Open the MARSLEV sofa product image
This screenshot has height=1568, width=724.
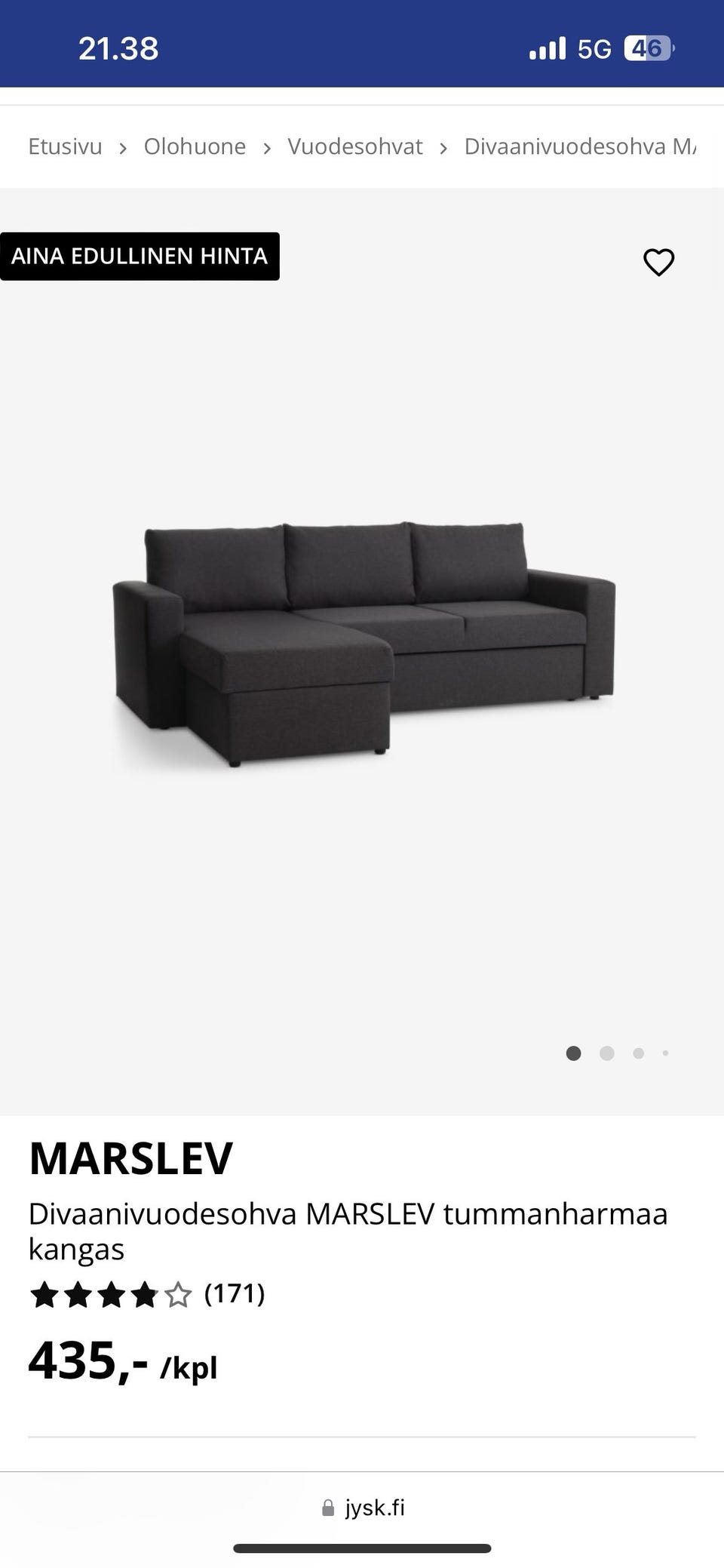[364, 641]
